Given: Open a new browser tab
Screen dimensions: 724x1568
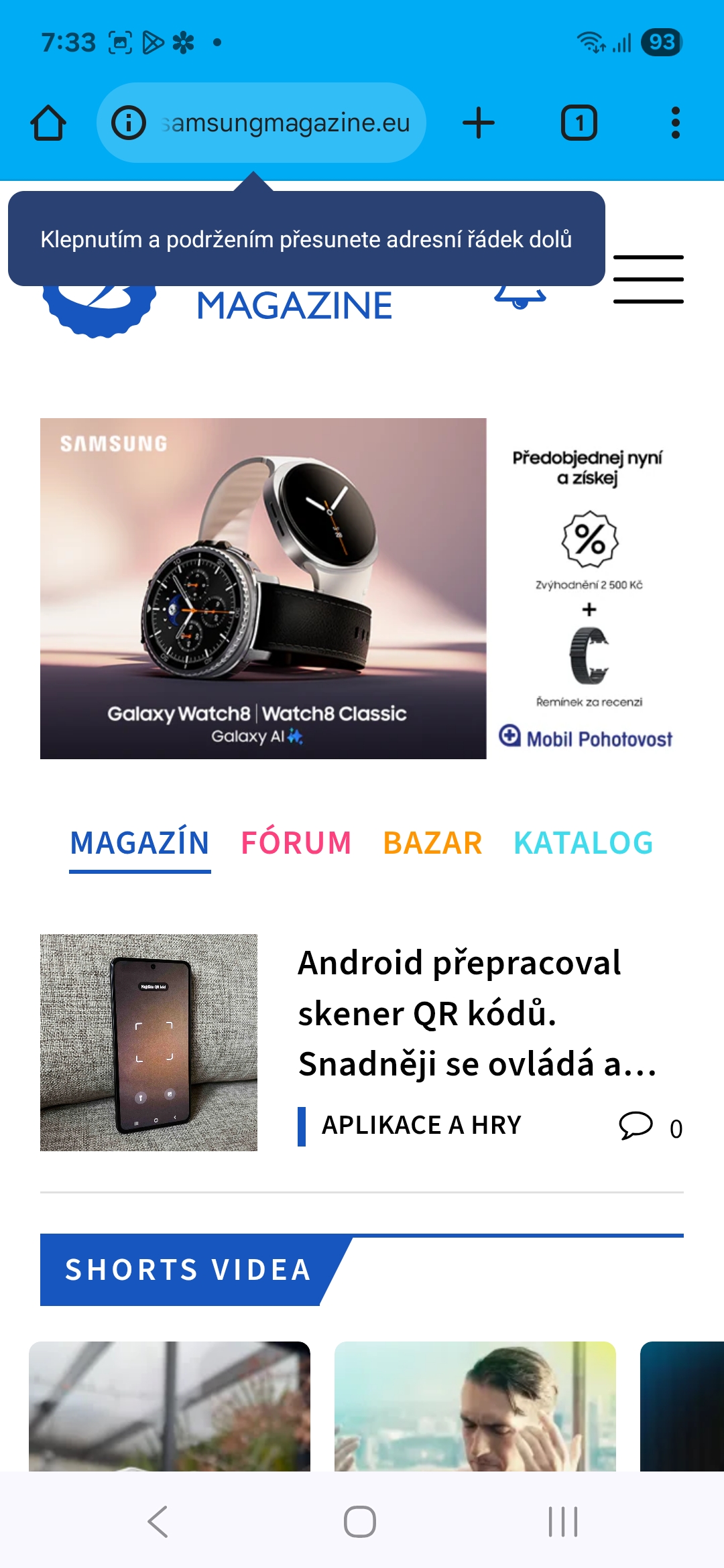Looking at the screenshot, I should pyautogui.click(x=479, y=123).
